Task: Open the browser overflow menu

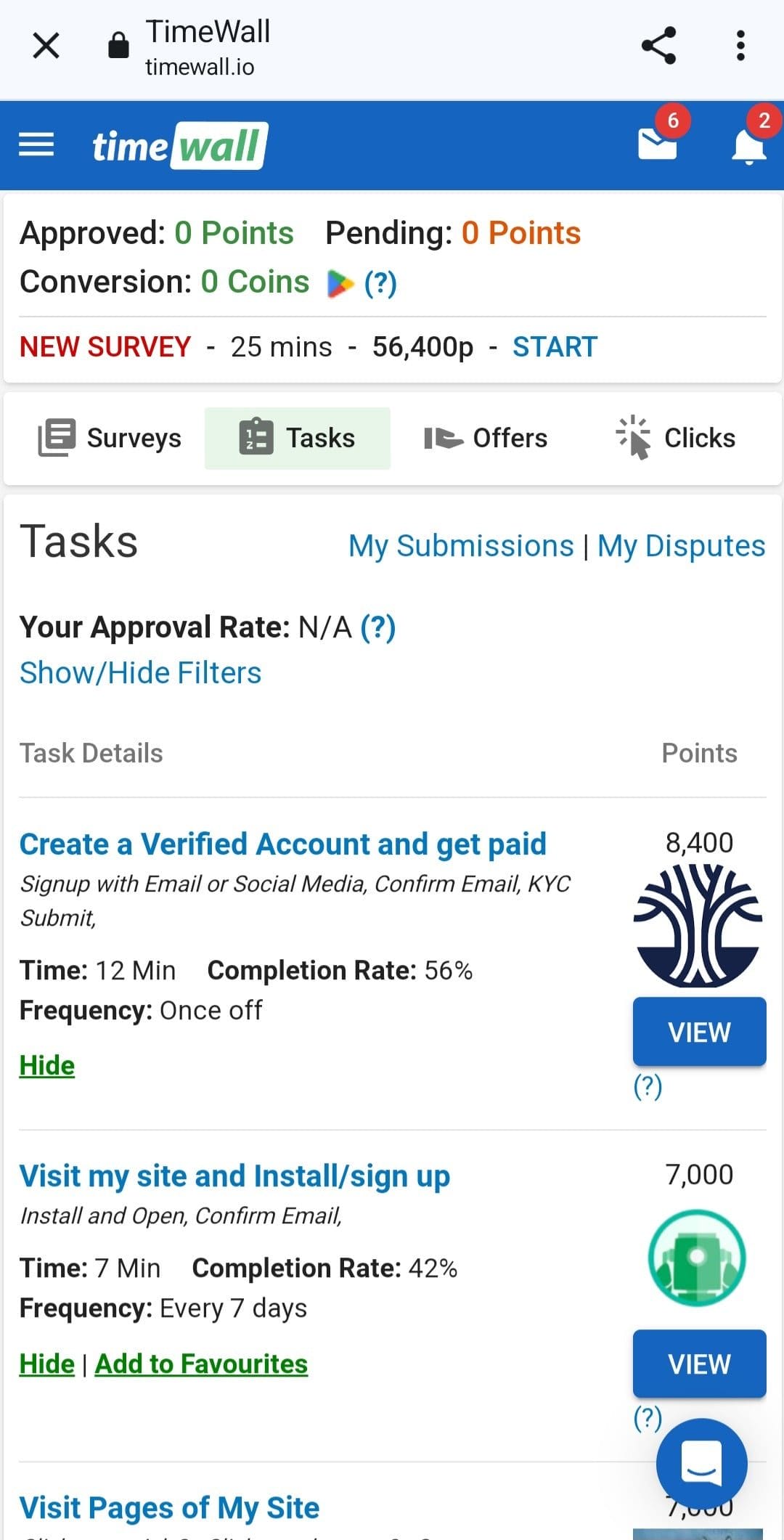Action: click(740, 46)
